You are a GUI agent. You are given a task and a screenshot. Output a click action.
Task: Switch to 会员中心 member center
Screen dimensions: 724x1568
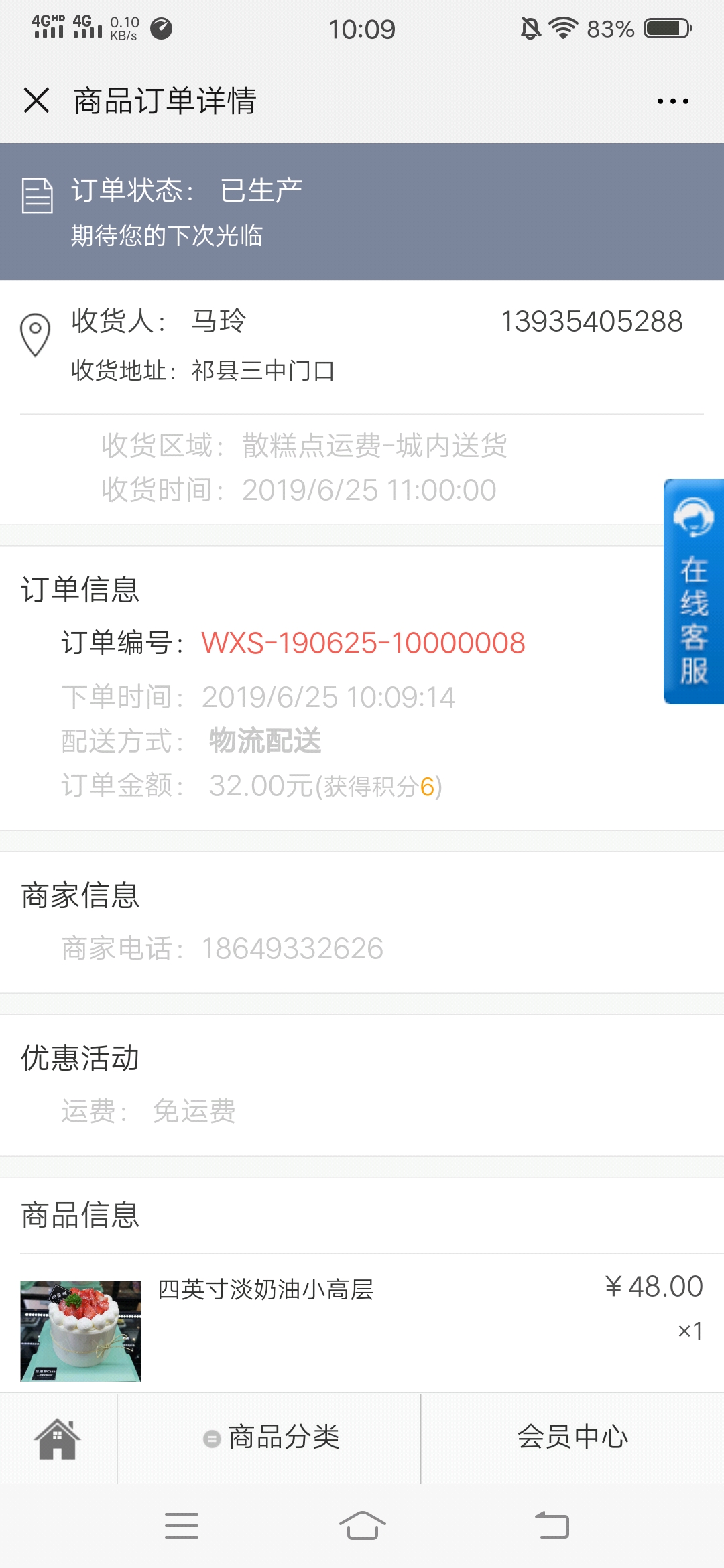(572, 1437)
